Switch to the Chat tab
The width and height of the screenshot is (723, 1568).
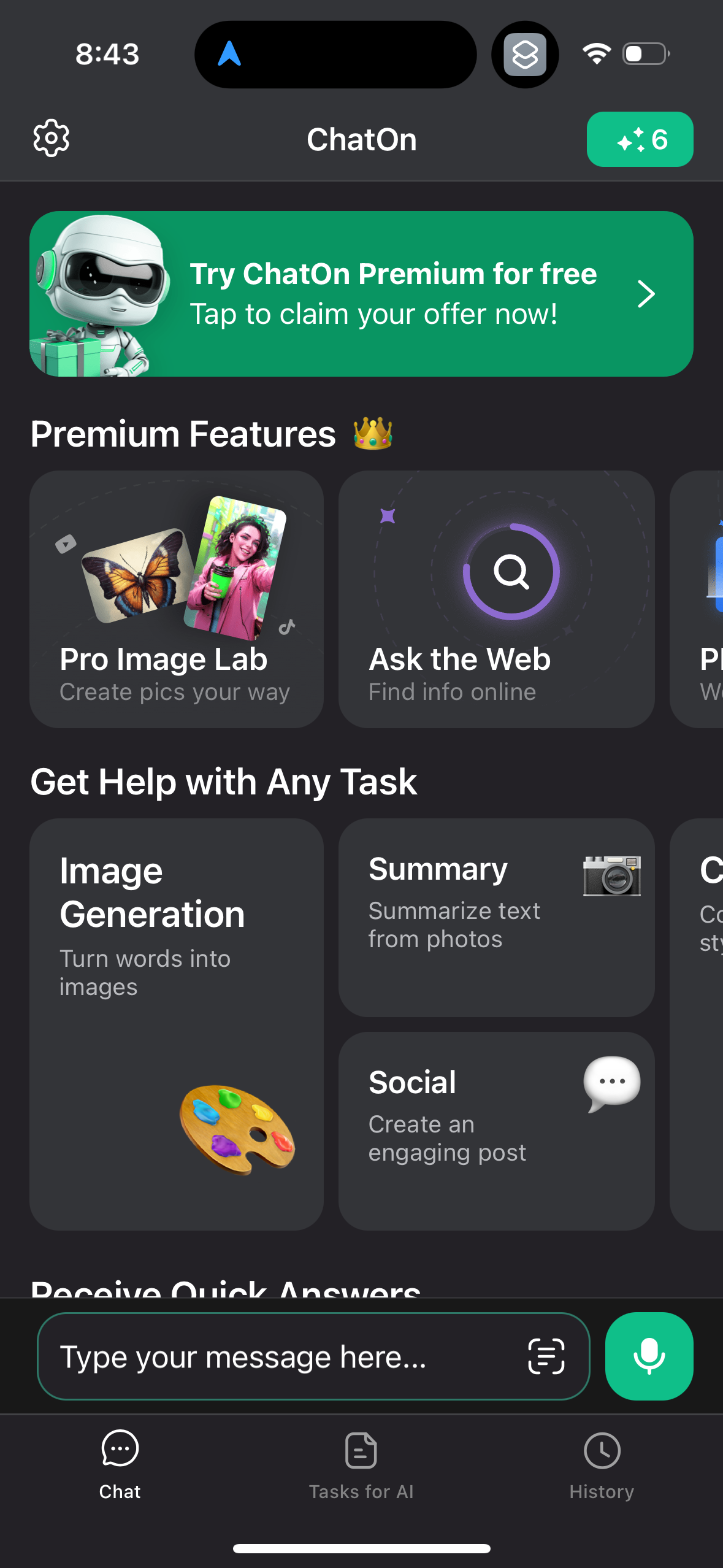click(120, 1465)
